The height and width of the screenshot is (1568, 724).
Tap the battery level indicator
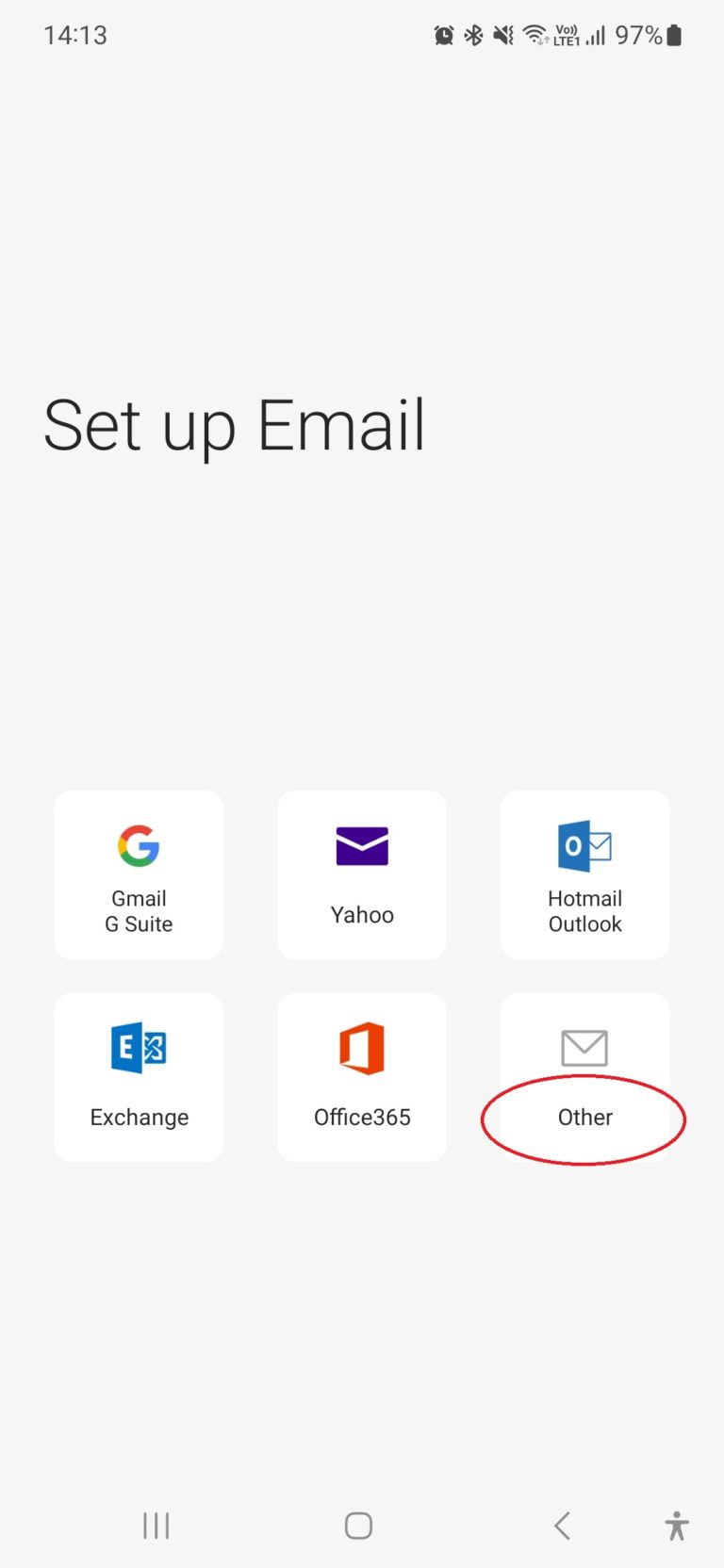pos(677,35)
